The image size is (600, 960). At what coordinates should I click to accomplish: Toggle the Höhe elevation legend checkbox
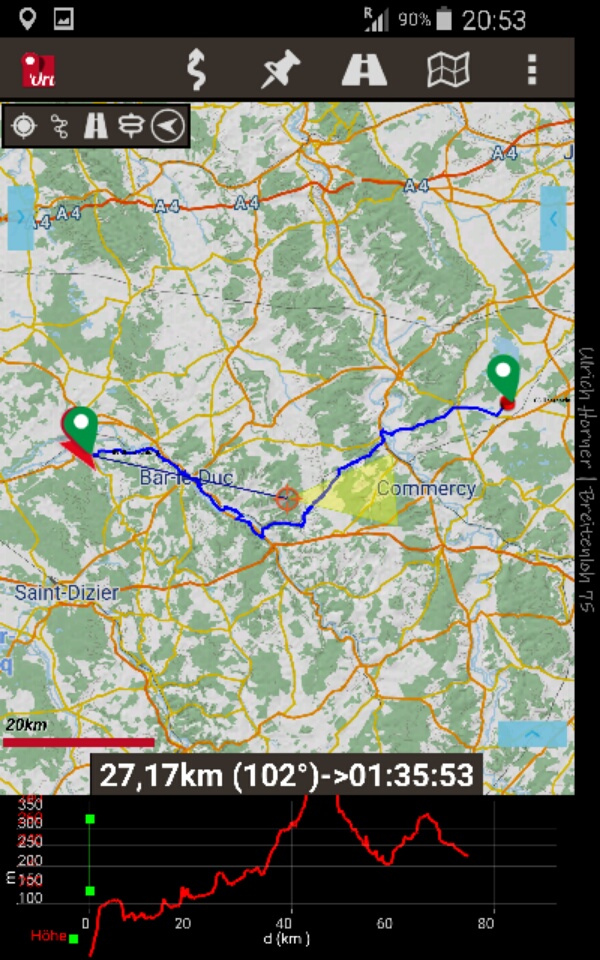74,938
